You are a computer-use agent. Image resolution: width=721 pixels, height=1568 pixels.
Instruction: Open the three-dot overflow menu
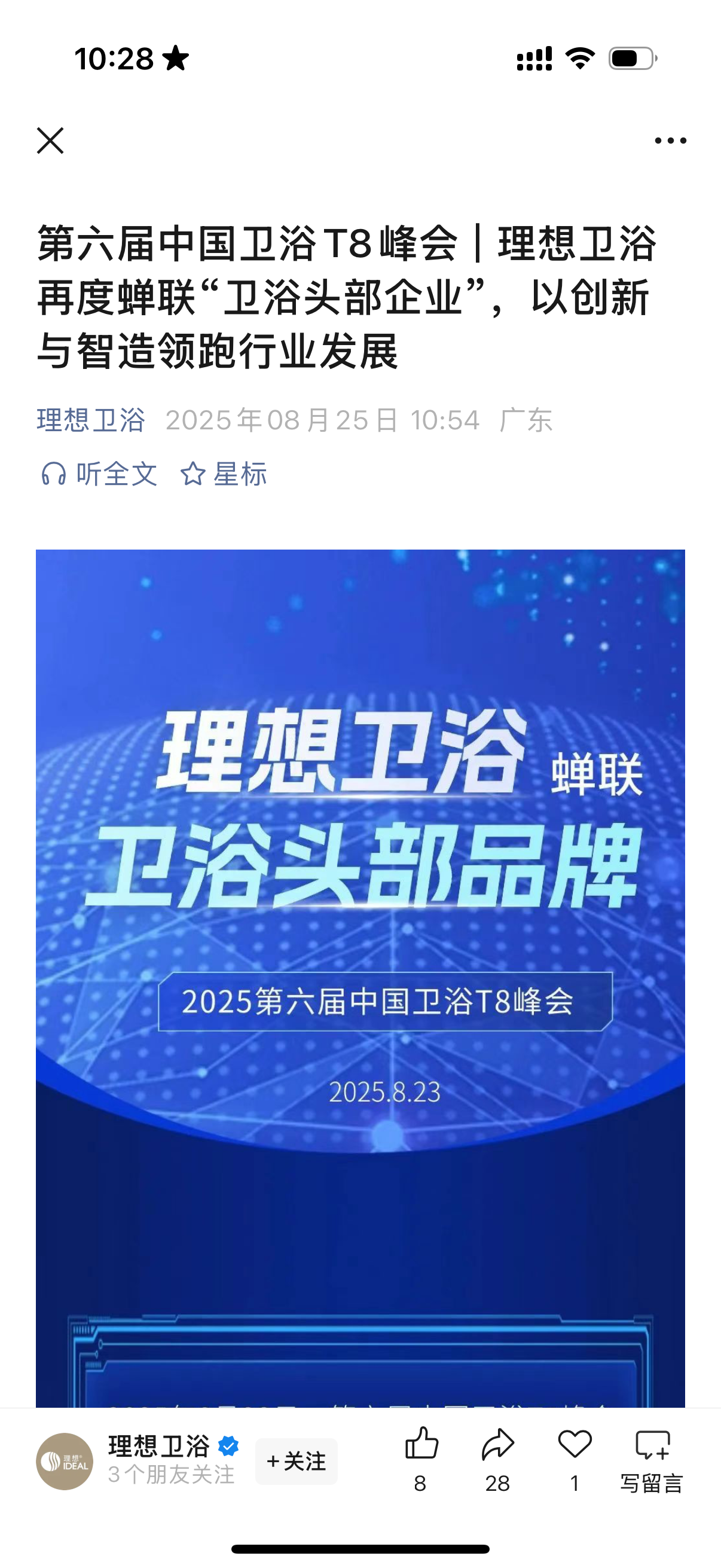670,141
